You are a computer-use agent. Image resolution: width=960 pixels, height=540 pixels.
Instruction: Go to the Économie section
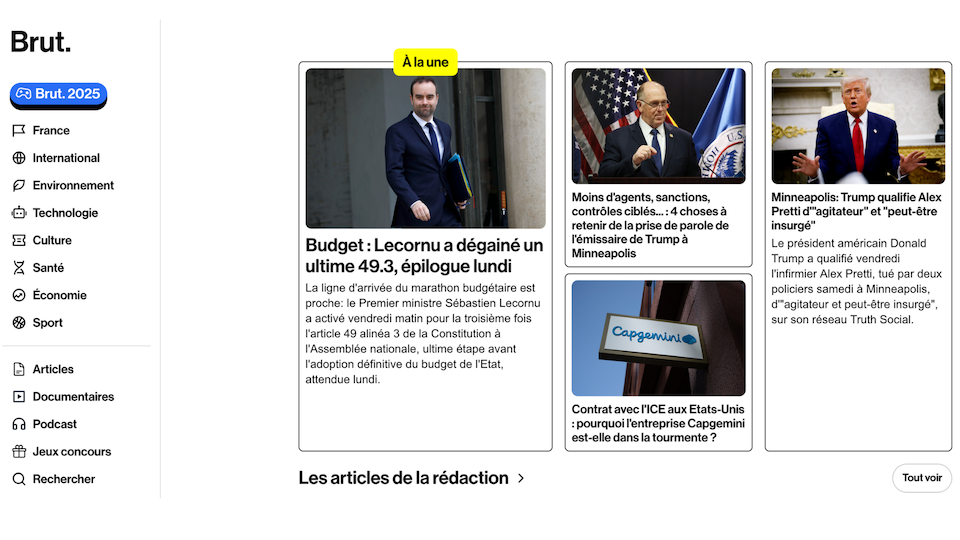59,295
